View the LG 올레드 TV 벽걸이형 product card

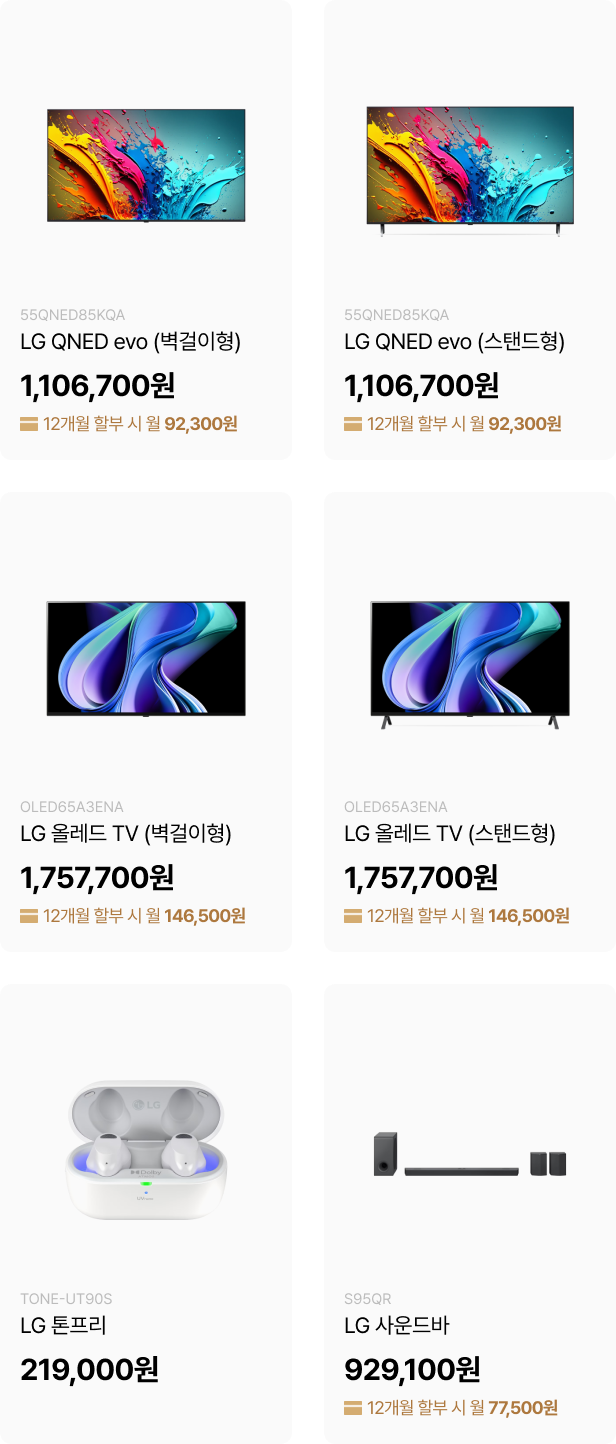tap(146, 721)
